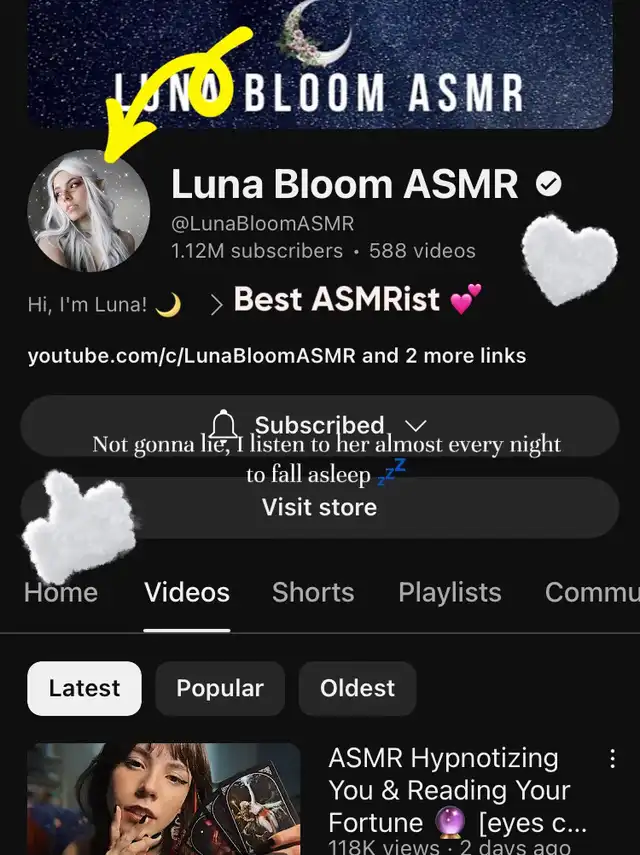Image resolution: width=640 pixels, height=855 pixels.
Task: Select the Latest filter chip
Action: click(84, 688)
